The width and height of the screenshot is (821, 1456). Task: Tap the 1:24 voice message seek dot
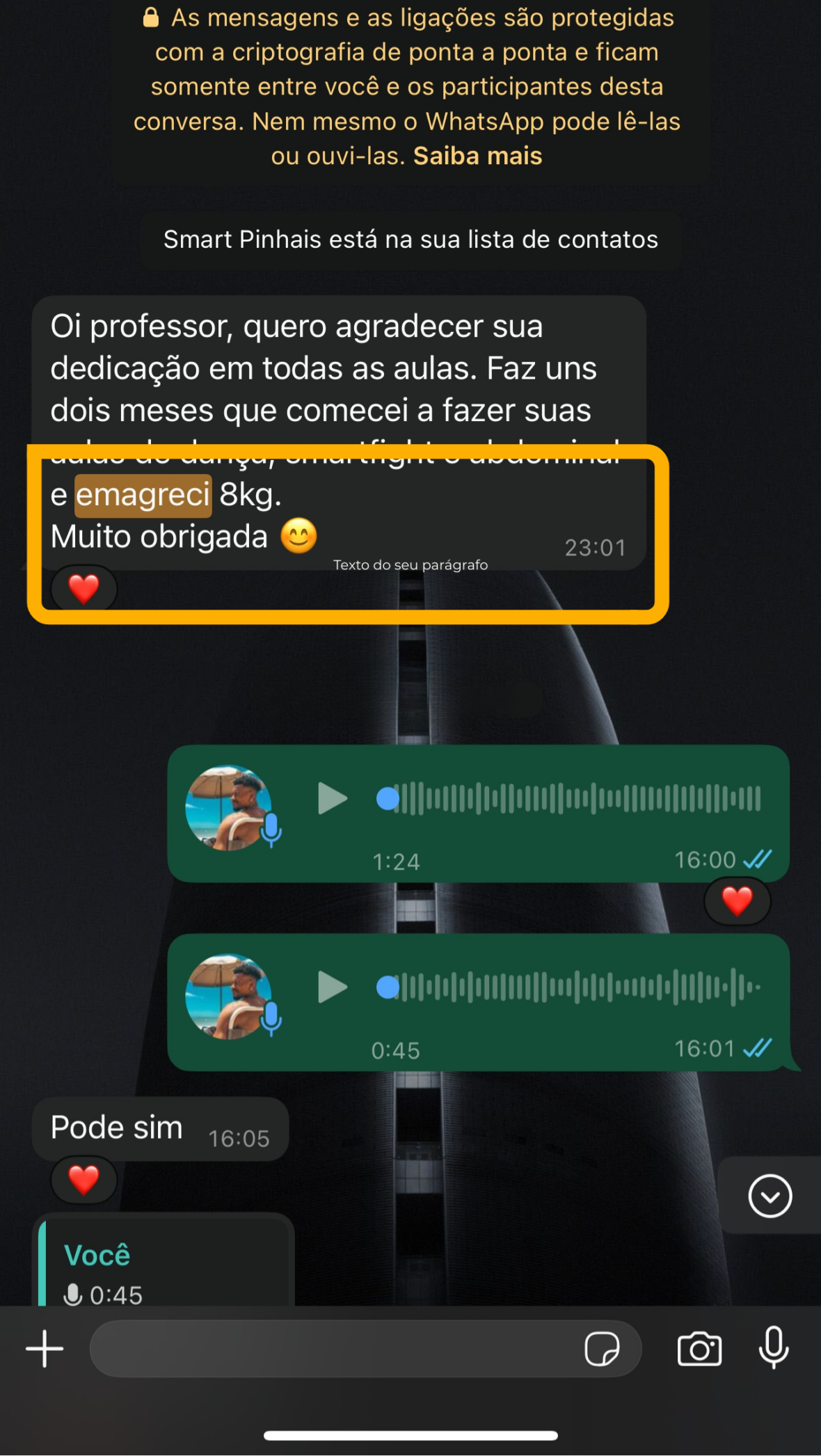(388, 798)
